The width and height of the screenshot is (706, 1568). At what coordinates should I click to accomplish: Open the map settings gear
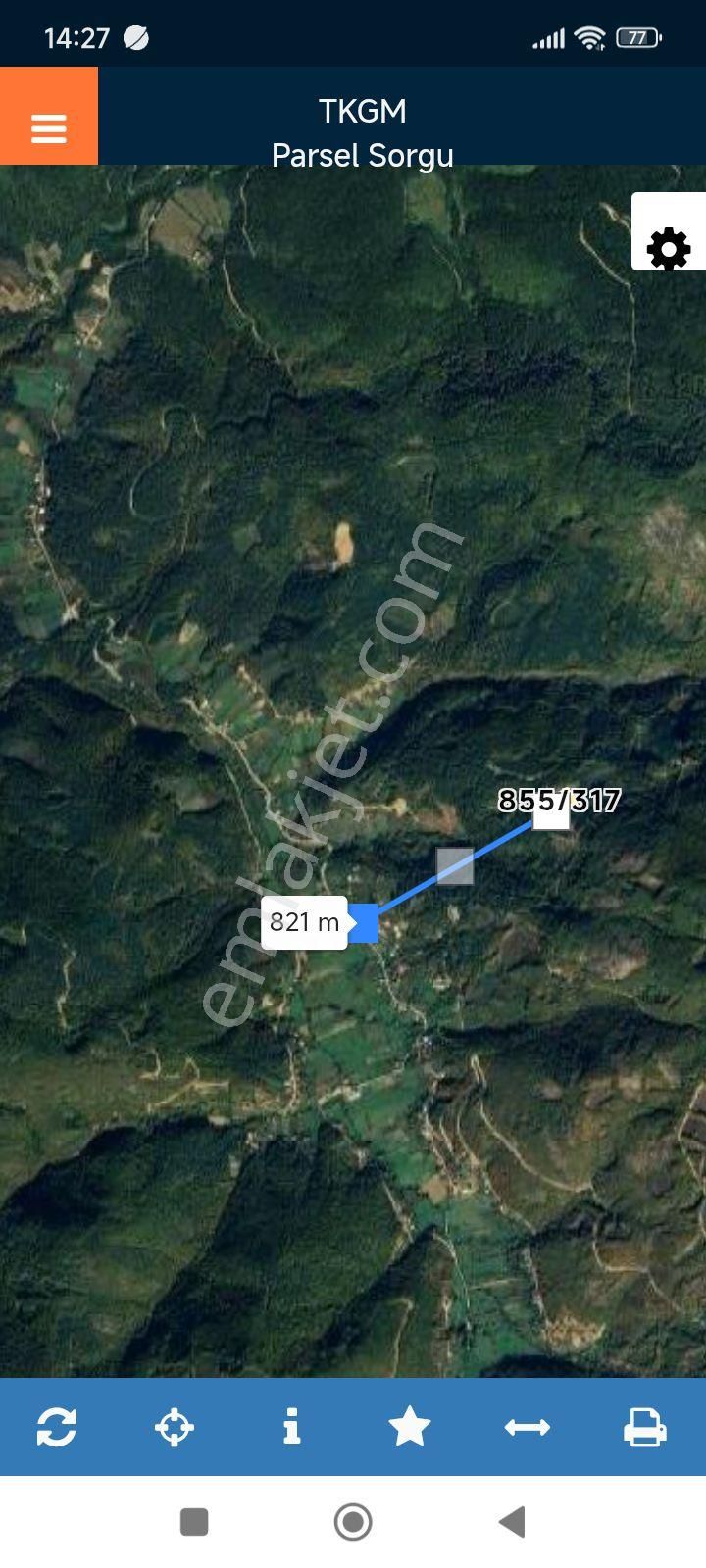[669, 249]
